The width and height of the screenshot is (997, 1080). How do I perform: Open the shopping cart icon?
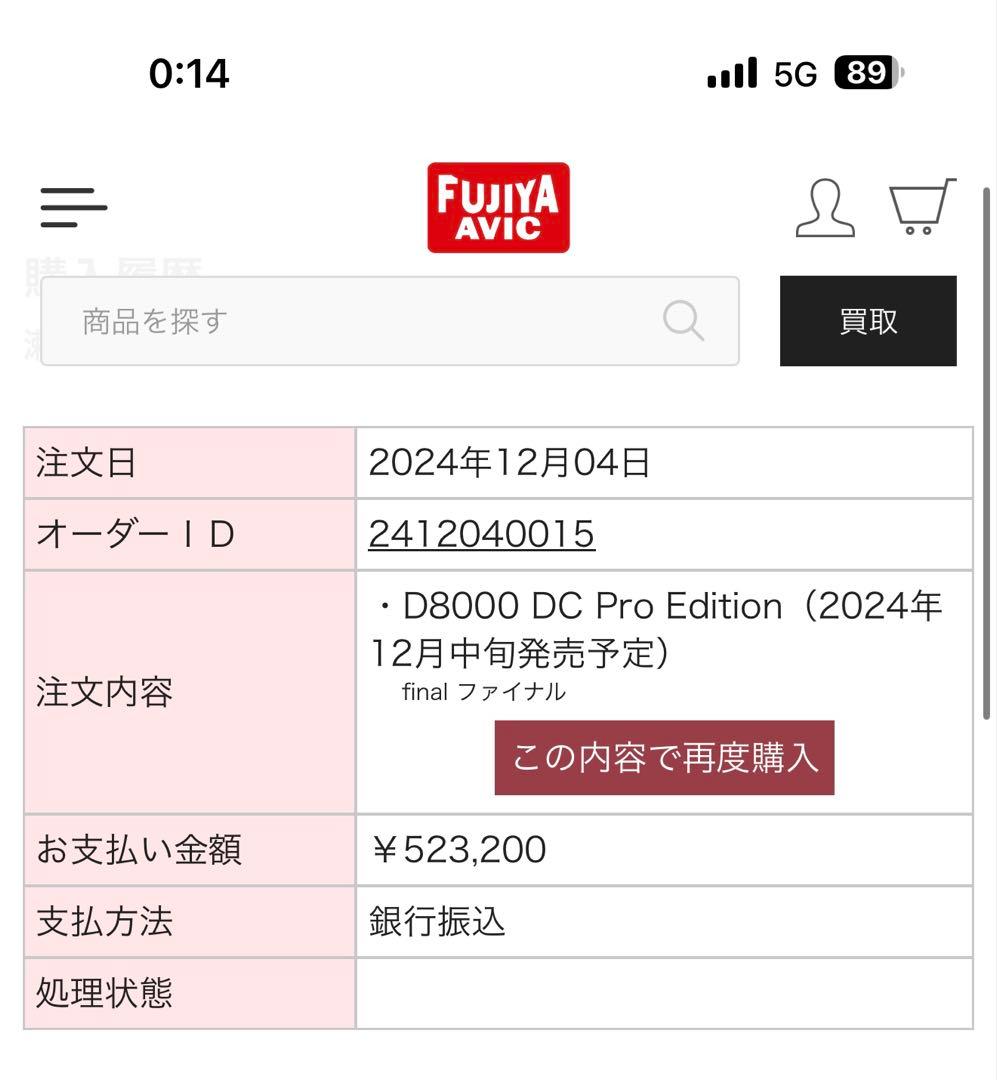(x=921, y=205)
